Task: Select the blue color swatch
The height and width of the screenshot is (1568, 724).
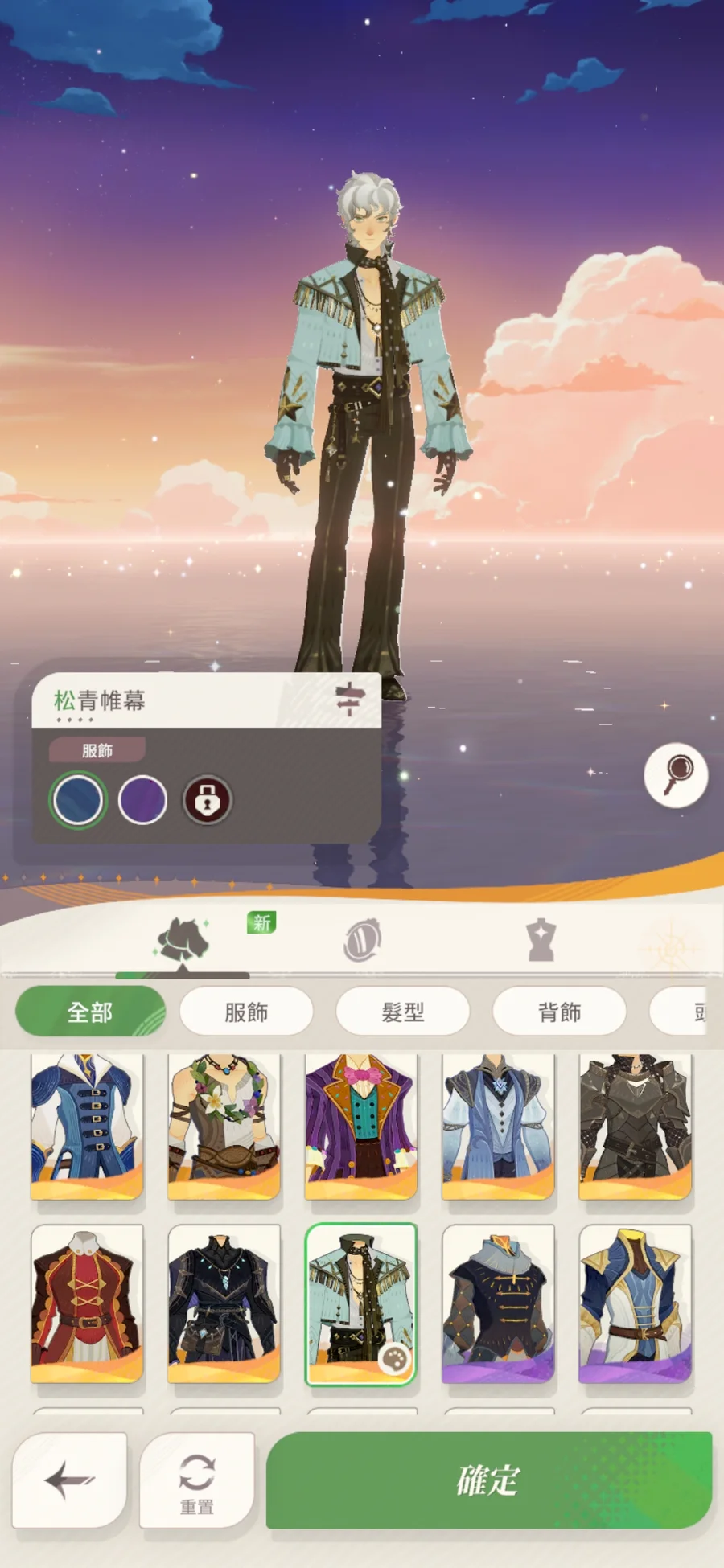Action: [x=78, y=800]
